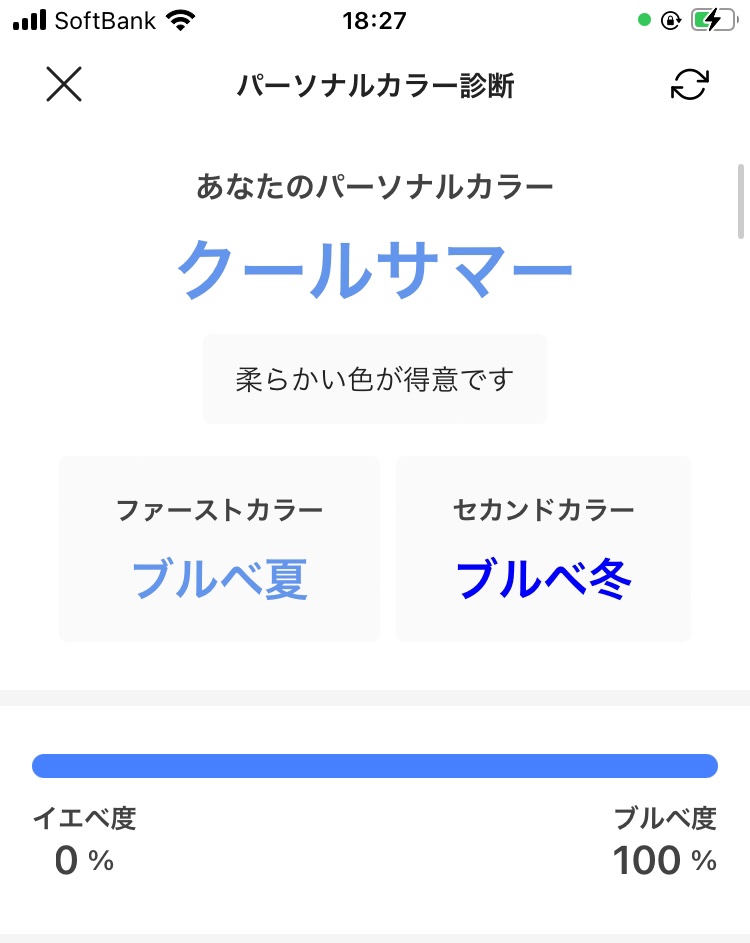This screenshot has height=943, width=750.
Task: Tap the パーソナルカラー診断 title
Action: tap(375, 85)
